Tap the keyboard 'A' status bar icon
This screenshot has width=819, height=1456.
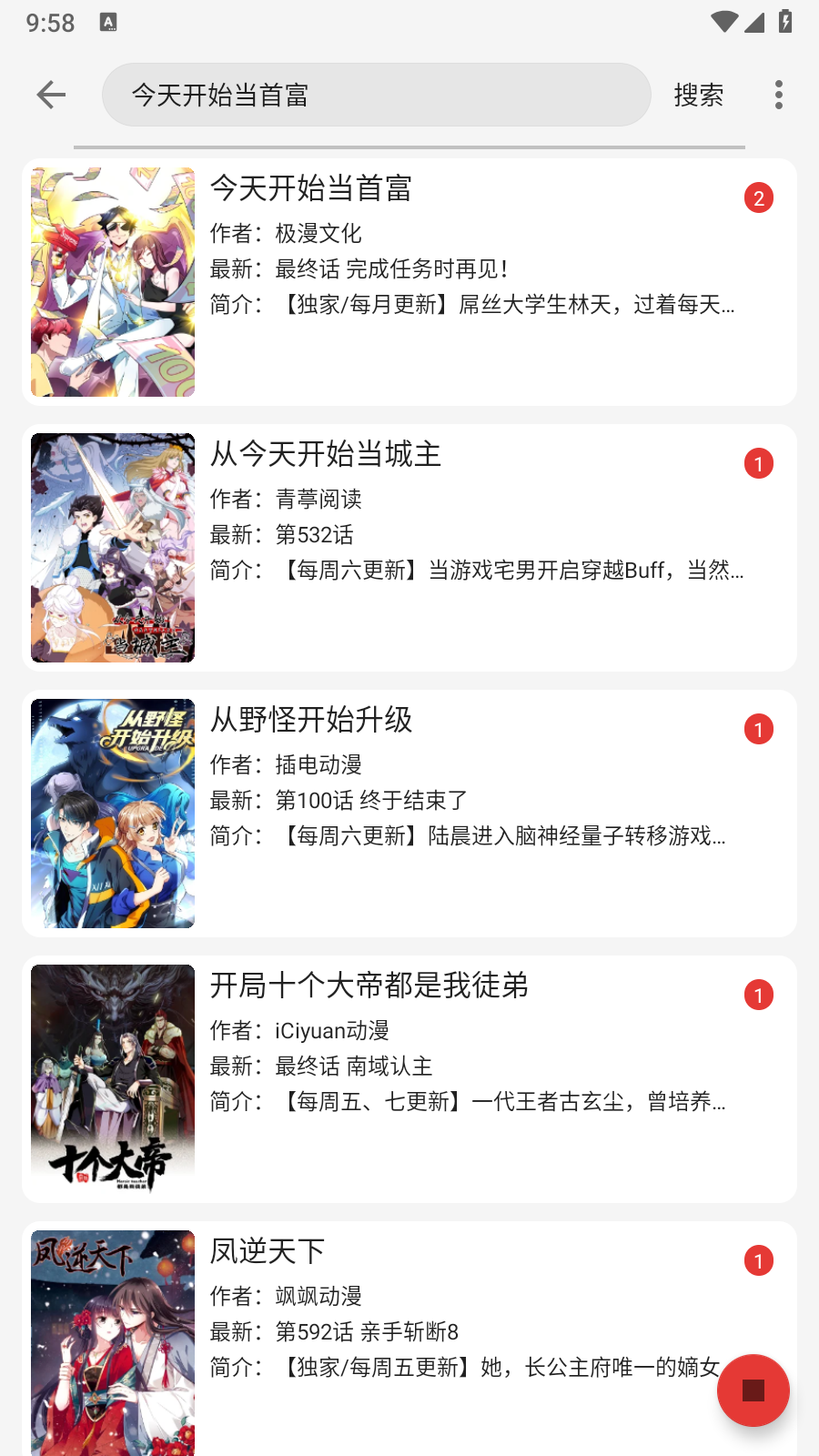pyautogui.click(x=110, y=22)
